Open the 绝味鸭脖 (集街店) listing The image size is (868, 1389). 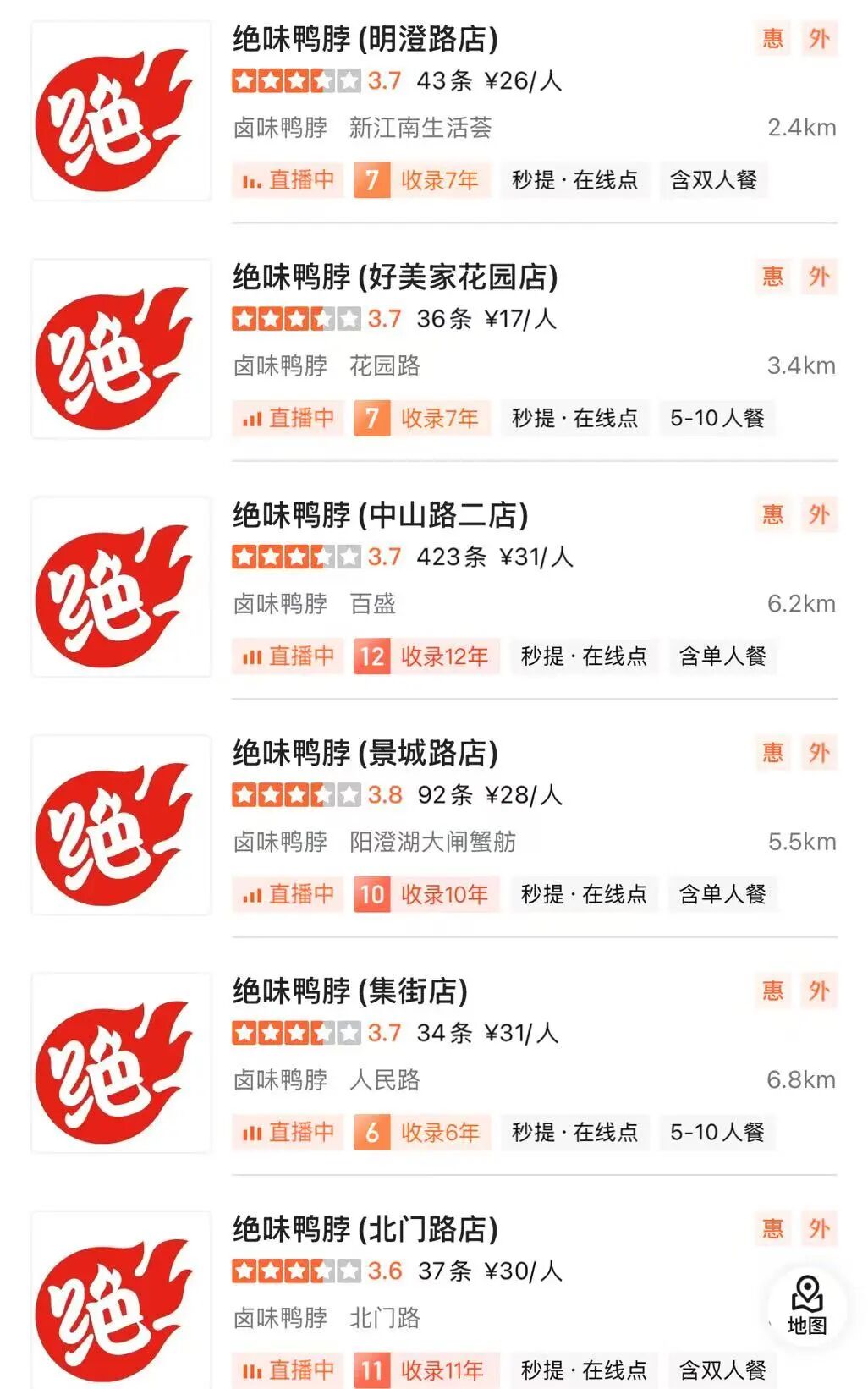pos(350,991)
